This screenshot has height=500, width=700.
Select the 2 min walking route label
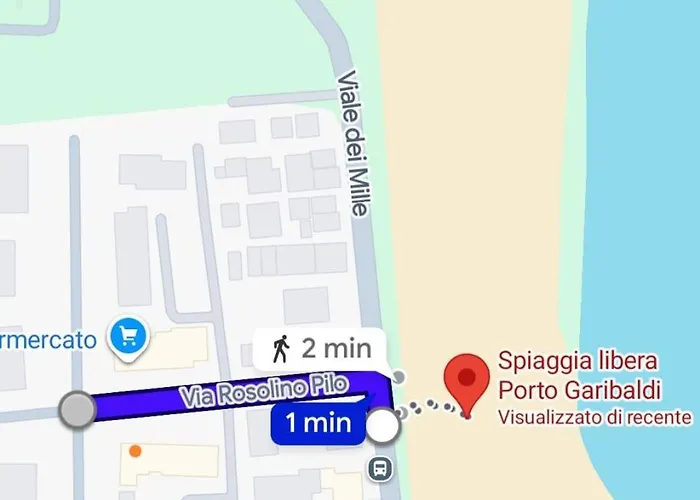(x=320, y=349)
